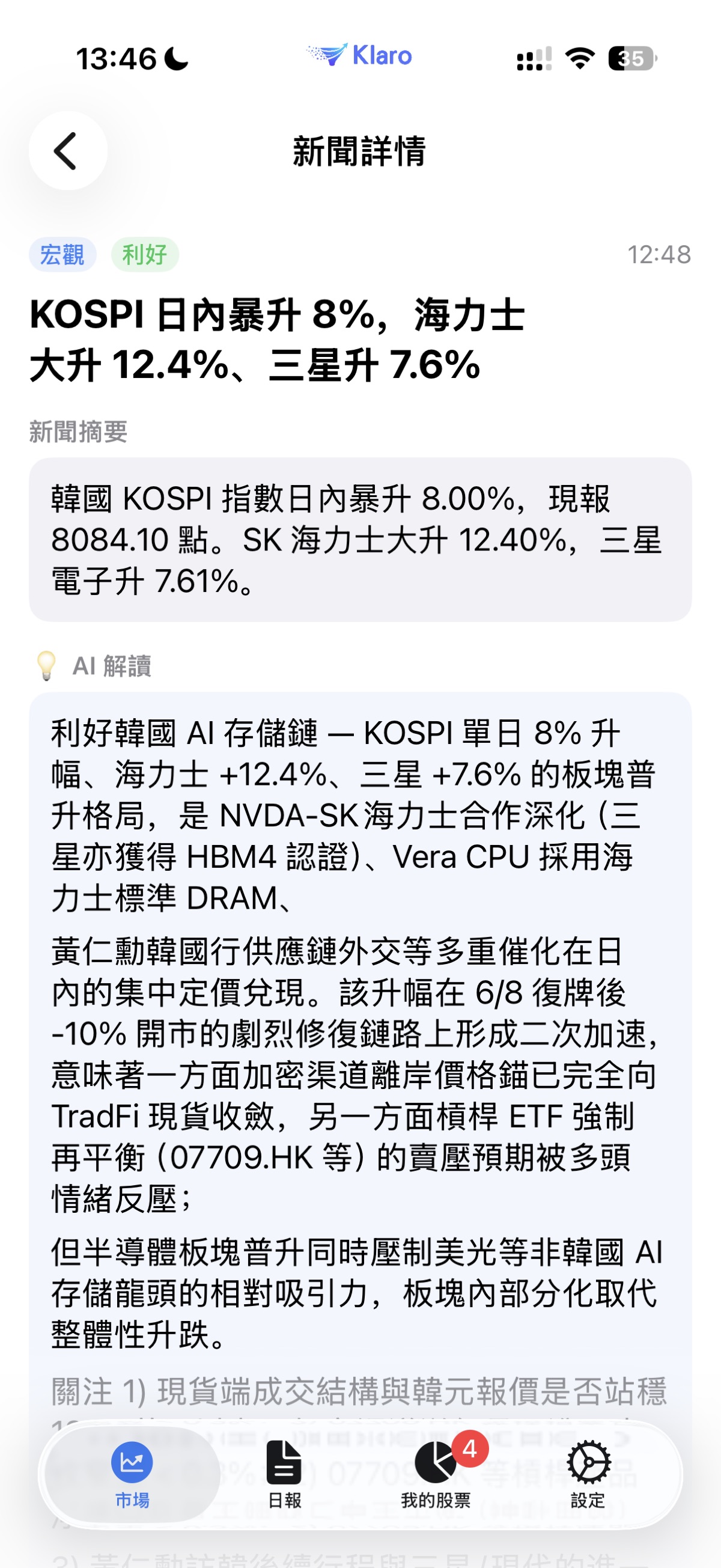The width and height of the screenshot is (721, 1568).
Task: Open 我的股票 tab
Action: tap(436, 1475)
